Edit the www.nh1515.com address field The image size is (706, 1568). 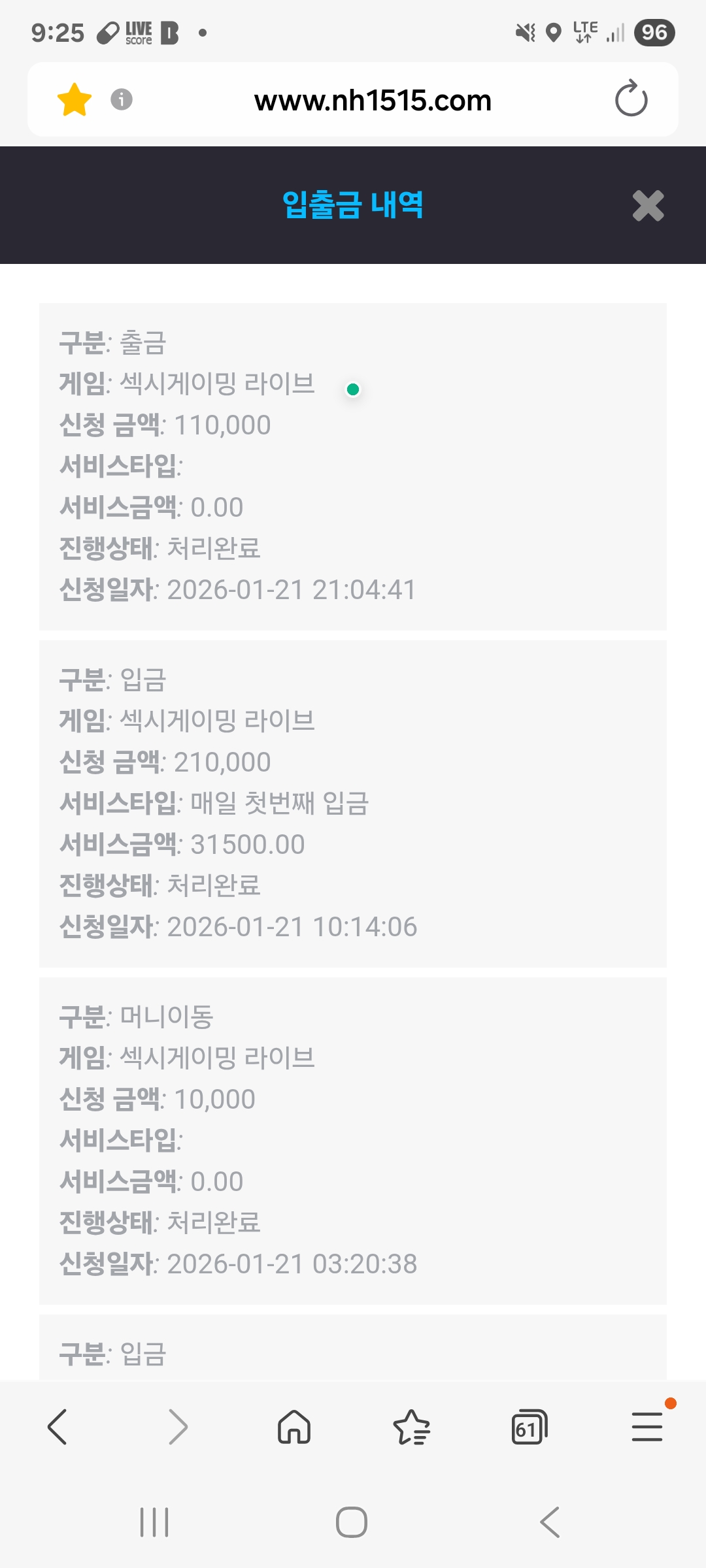click(x=373, y=101)
